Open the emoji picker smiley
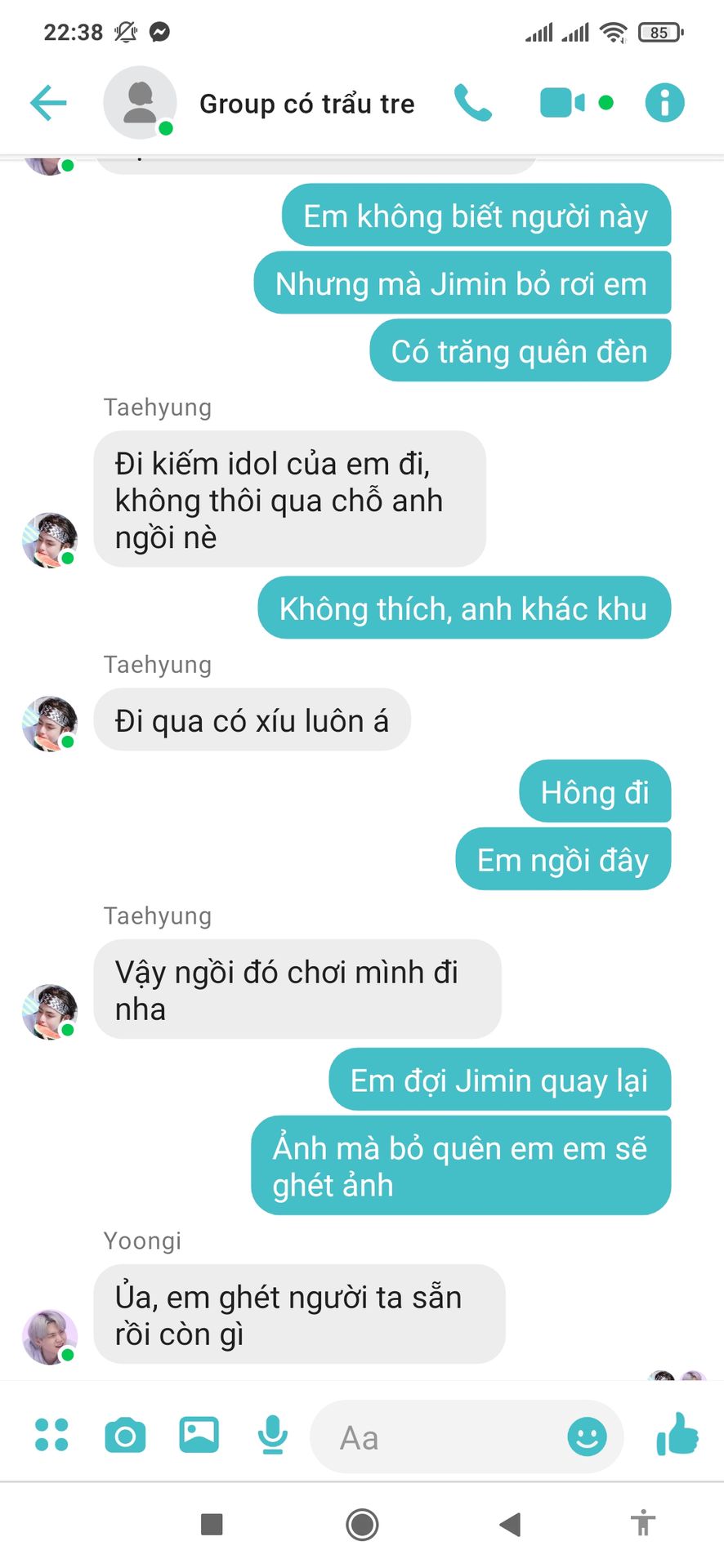 click(x=587, y=1437)
